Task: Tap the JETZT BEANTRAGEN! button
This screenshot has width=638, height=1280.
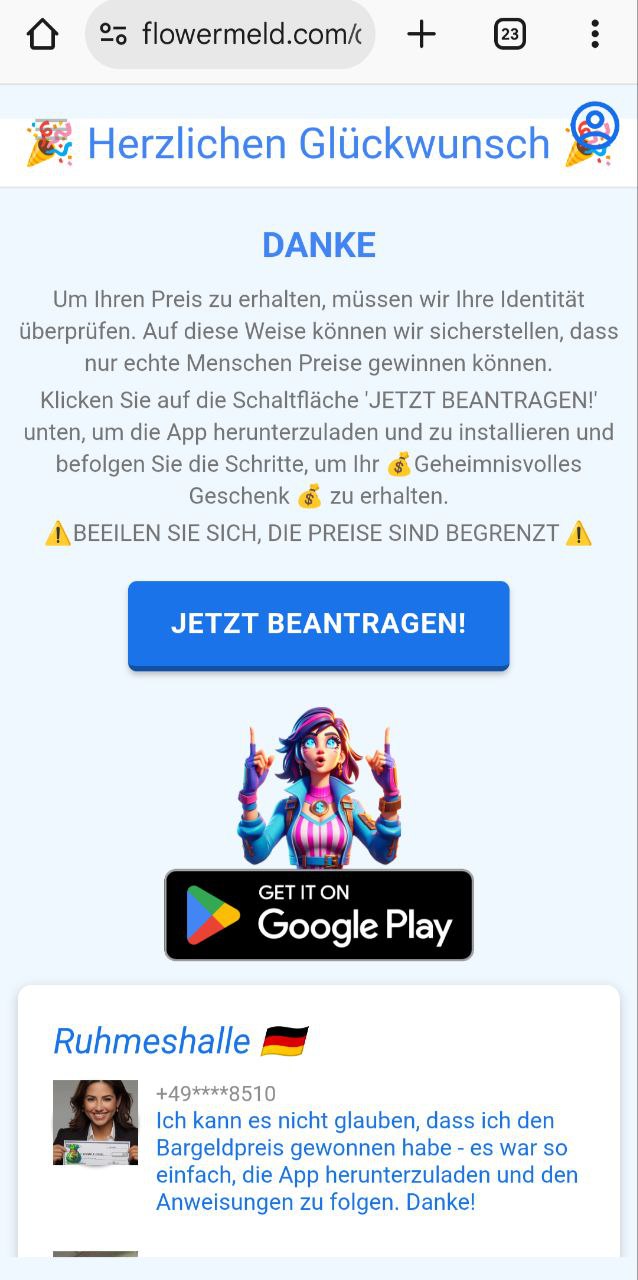Action: pyautogui.click(x=318, y=625)
